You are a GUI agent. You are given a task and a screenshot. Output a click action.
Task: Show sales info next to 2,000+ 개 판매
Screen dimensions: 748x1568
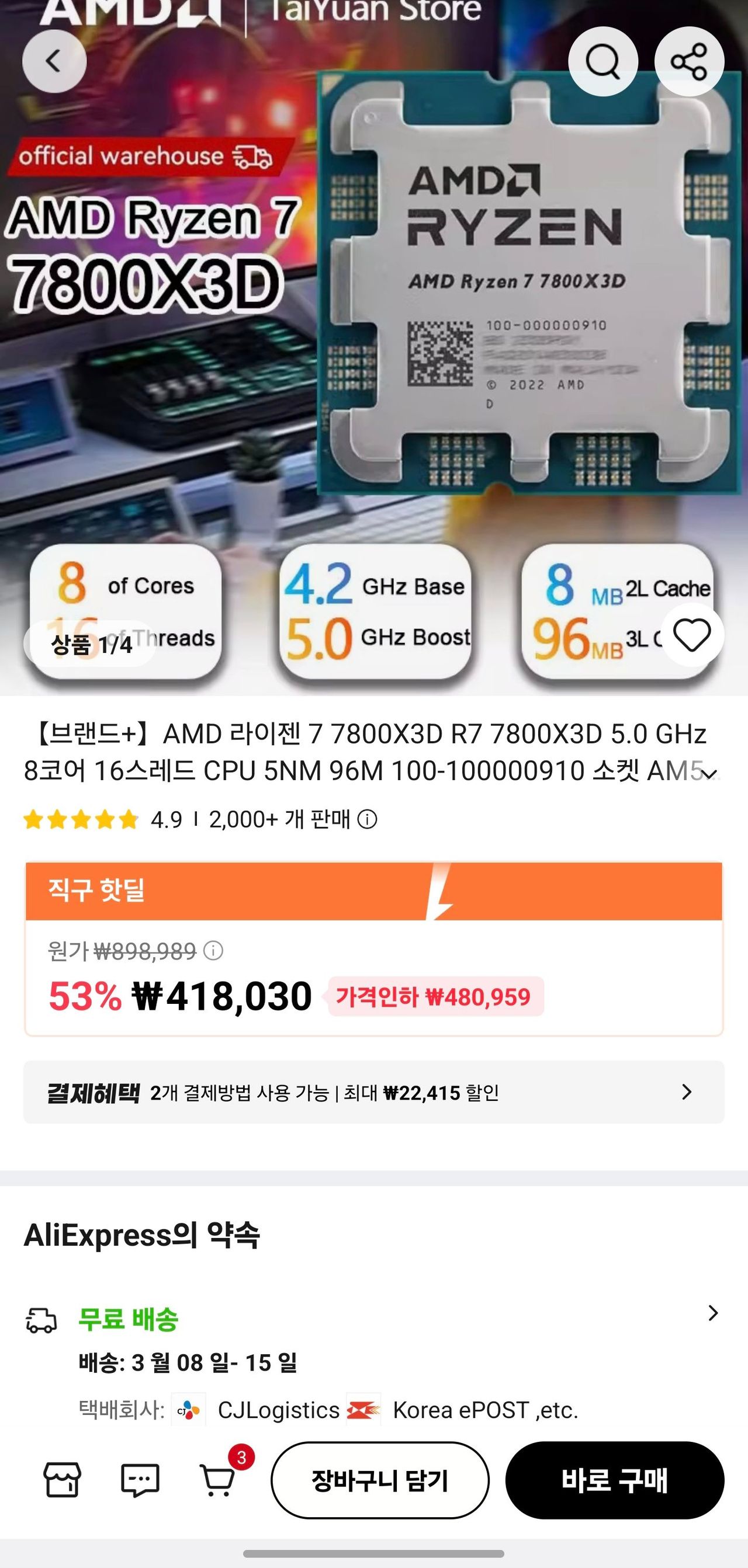(x=368, y=819)
